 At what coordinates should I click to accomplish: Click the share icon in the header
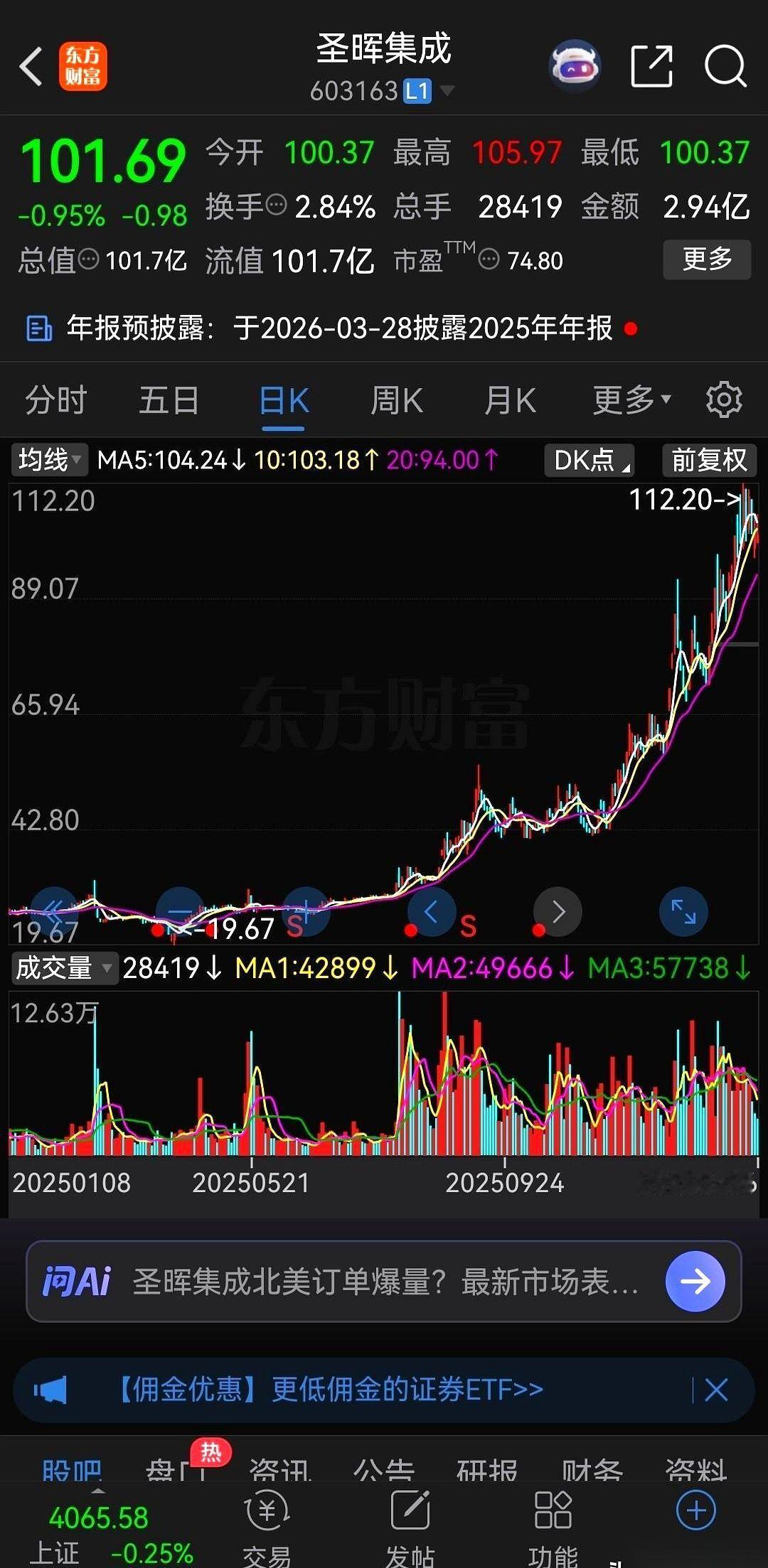tap(651, 64)
